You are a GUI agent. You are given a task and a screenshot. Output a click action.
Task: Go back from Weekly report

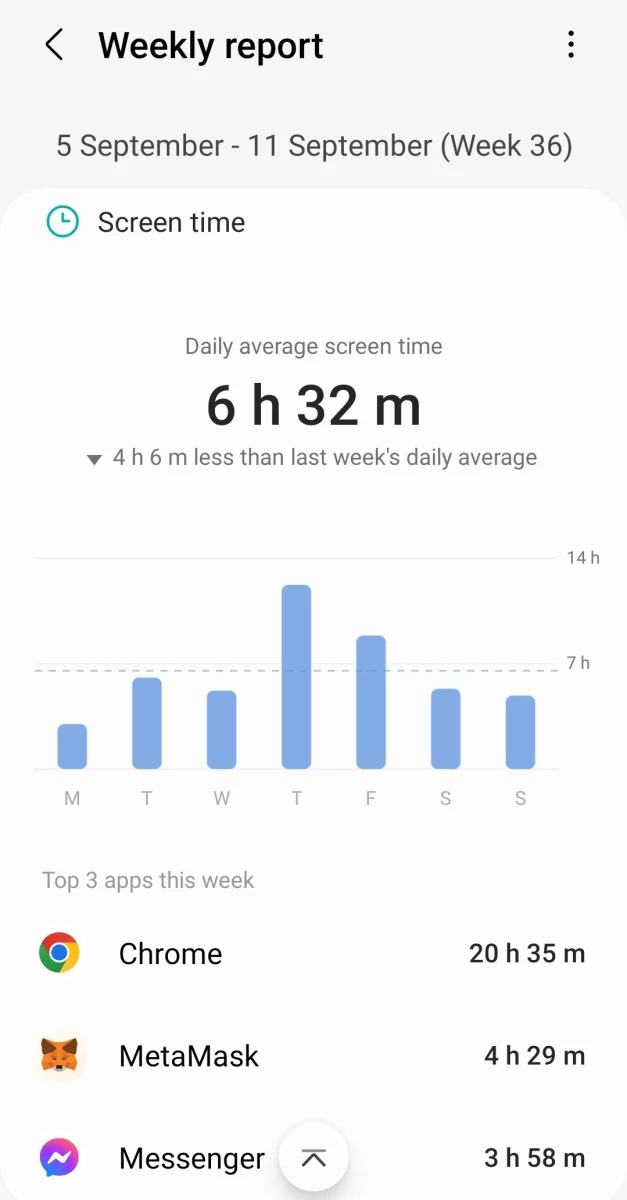tap(54, 45)
